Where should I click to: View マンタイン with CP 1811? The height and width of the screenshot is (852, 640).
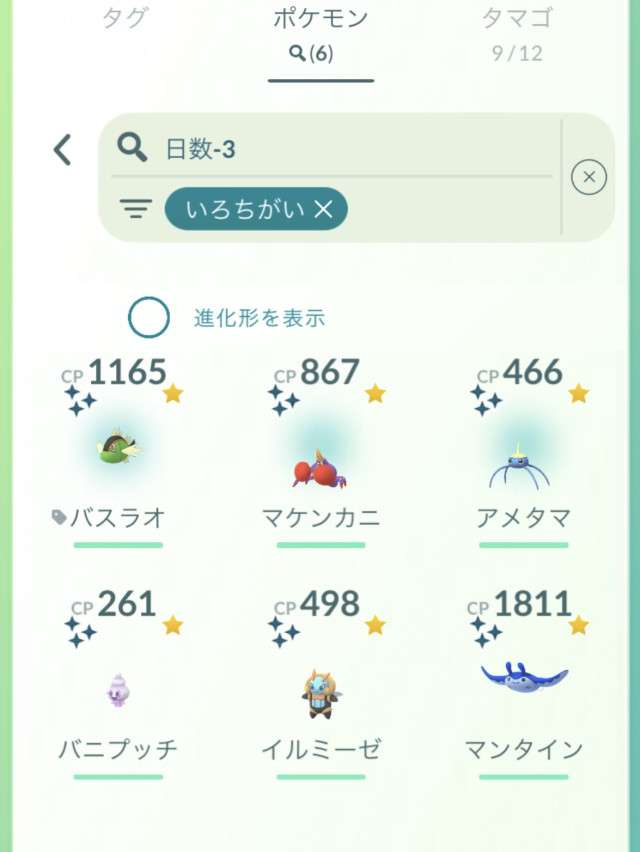point(523,680)
